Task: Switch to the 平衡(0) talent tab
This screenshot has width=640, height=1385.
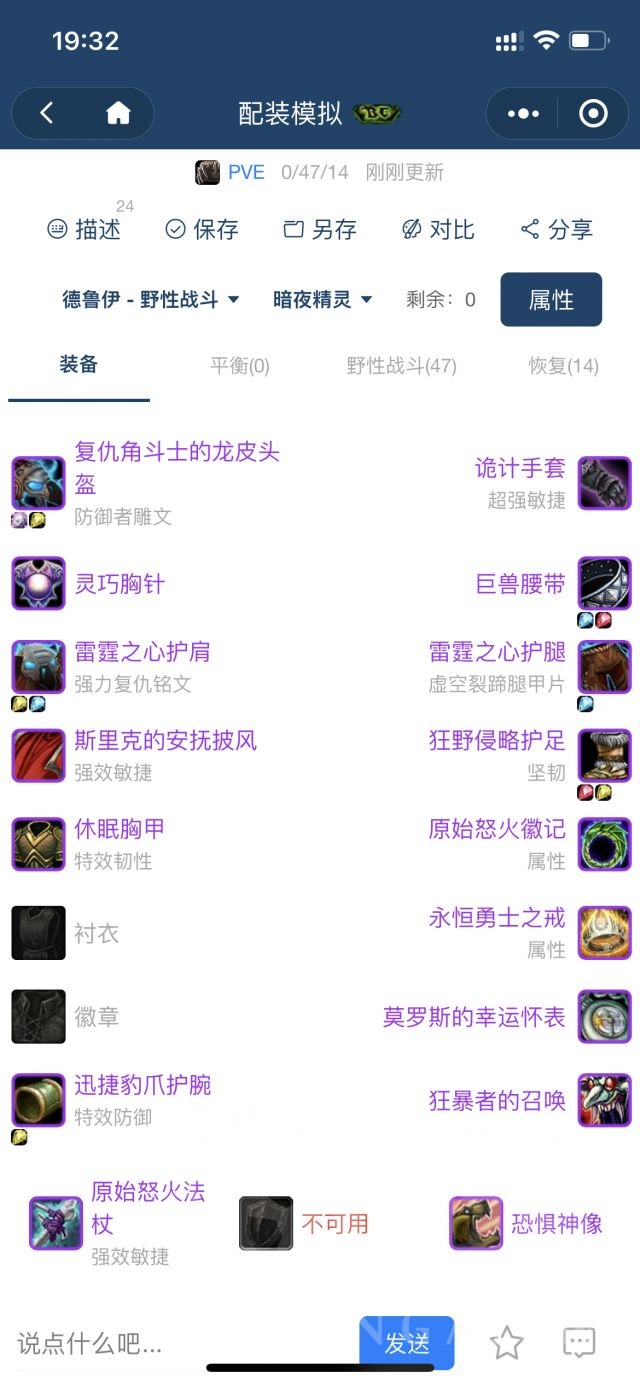Action: coord(240,366)
